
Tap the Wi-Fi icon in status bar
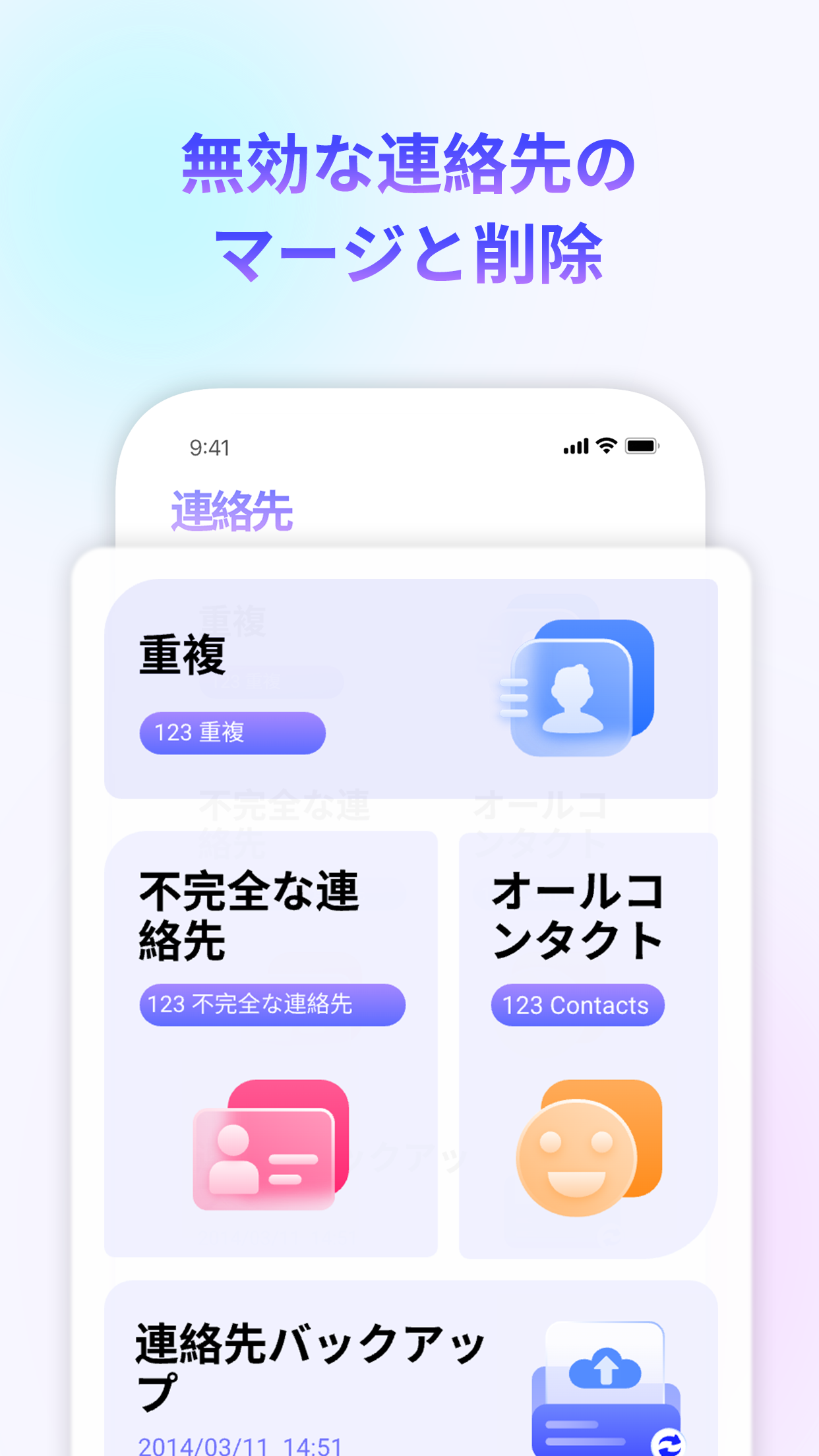[608, 446]
